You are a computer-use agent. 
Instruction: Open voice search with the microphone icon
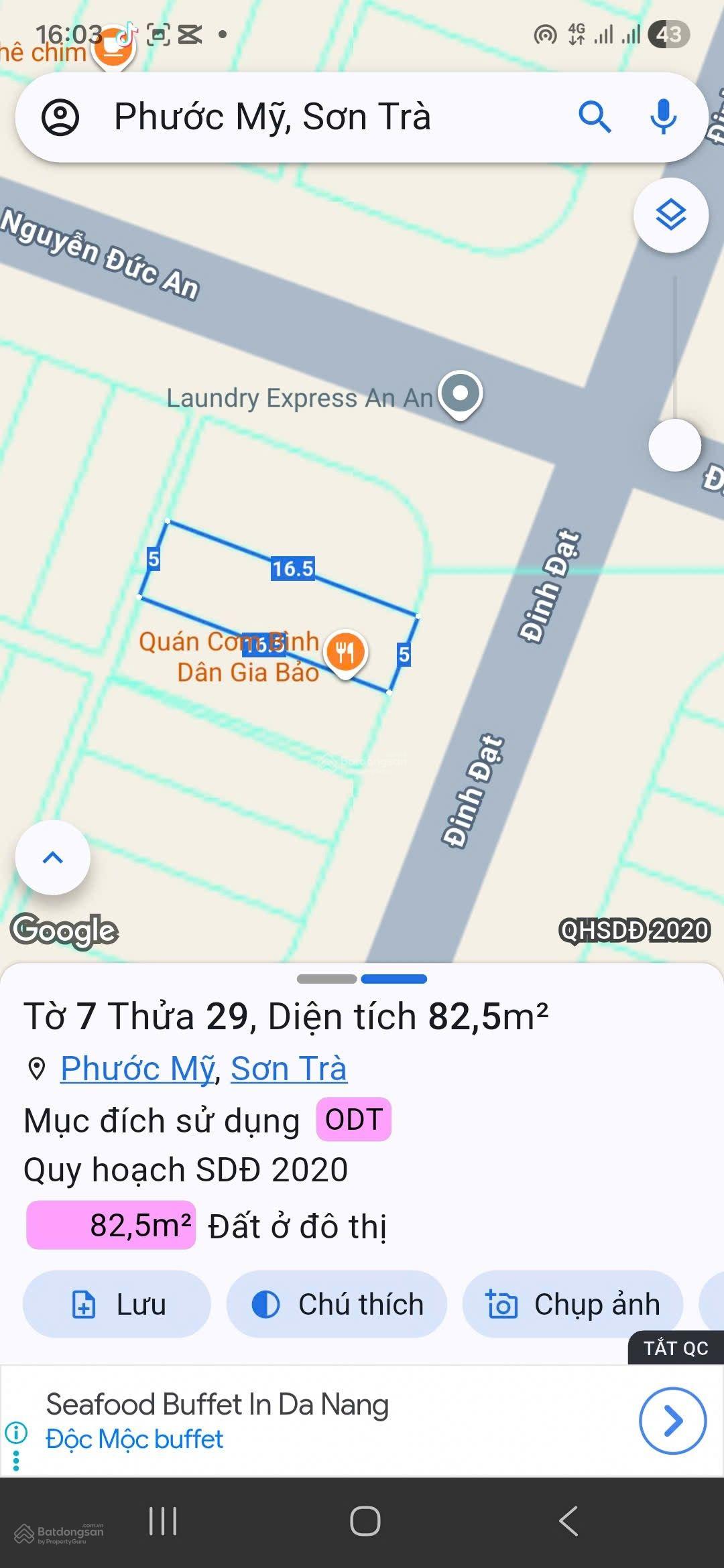click(662, 117)
